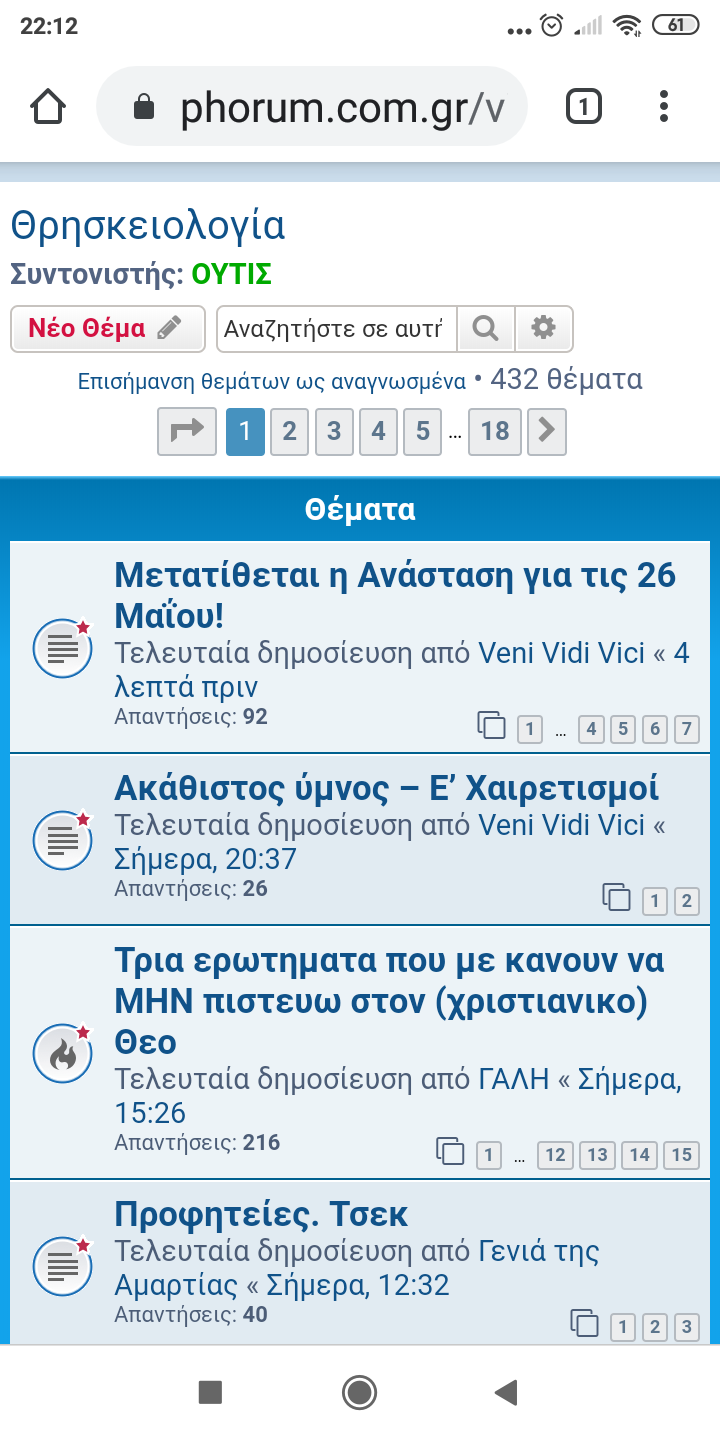The height and width of the screenshot is (1440, 720).
Task: Open page 15 of the Τρια ερωτηματα topic
Action: click(682, 1155)
